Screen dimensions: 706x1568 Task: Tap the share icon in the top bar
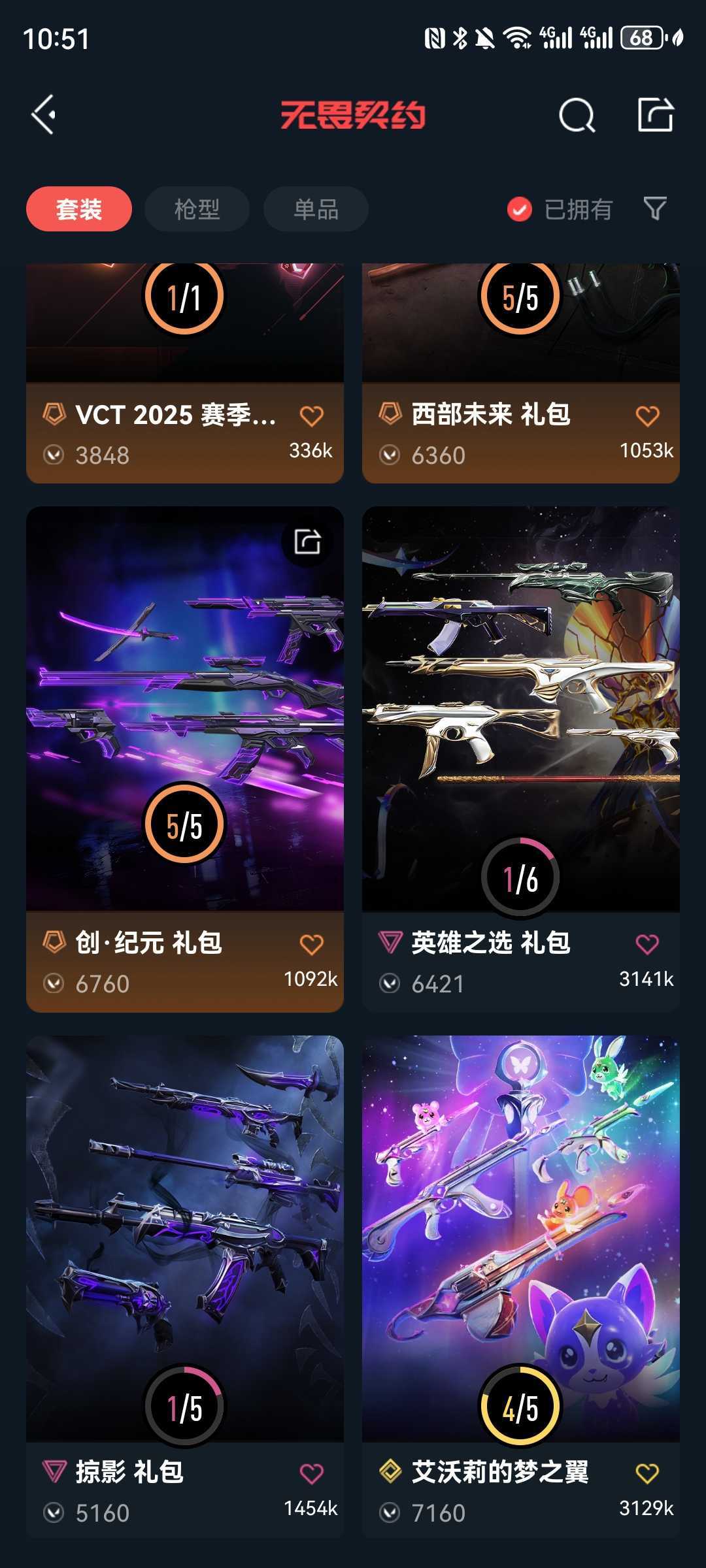(655, 115)
